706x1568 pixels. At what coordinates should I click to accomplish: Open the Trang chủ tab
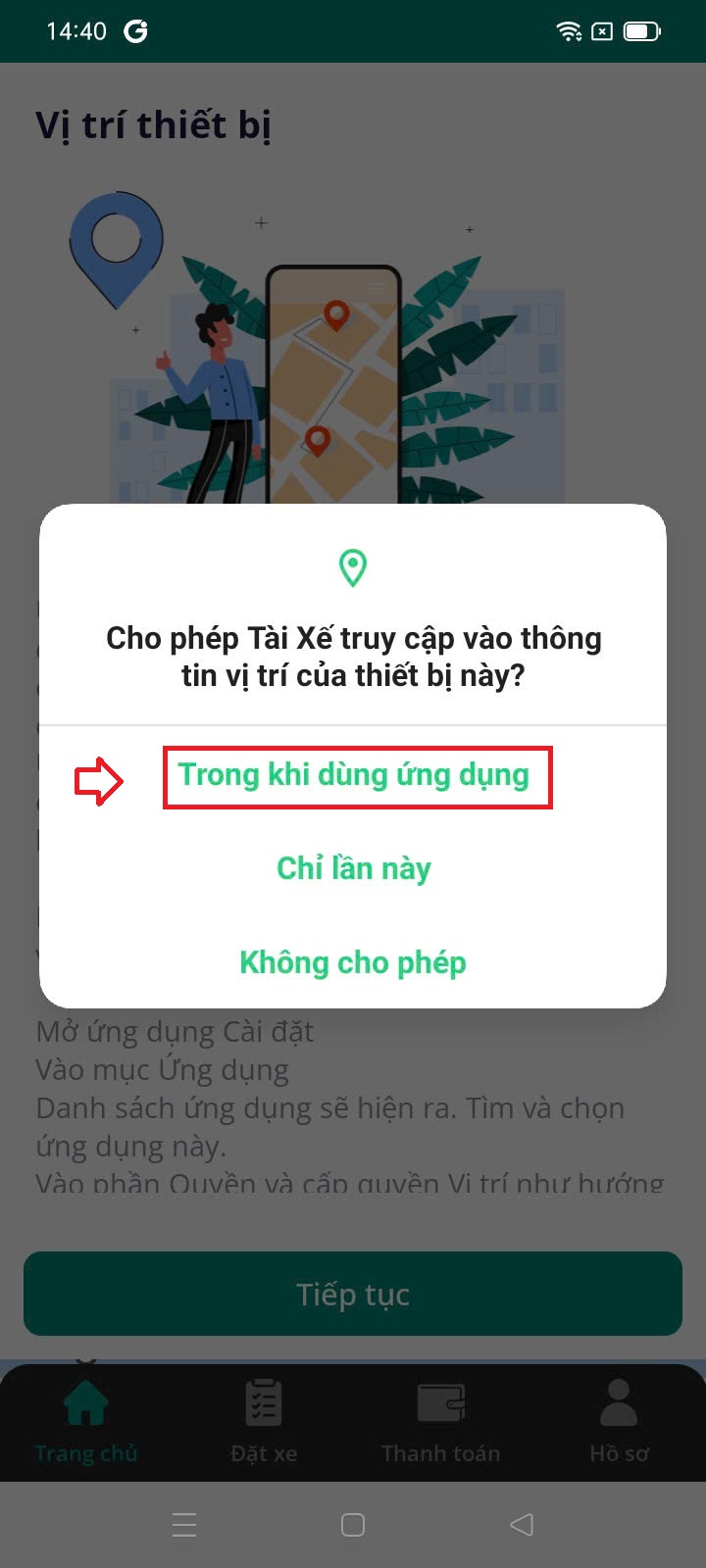point(86,1421)
